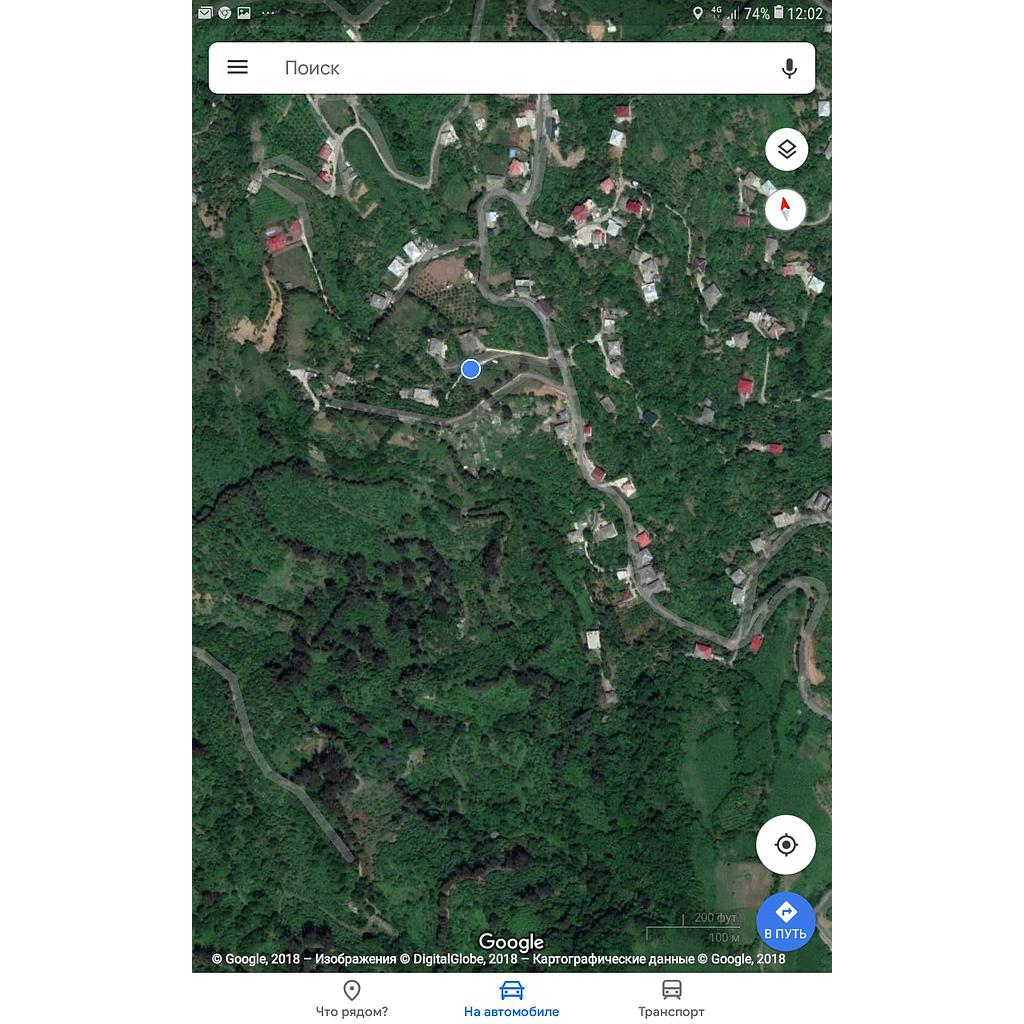The image size is (1024, 1024).
Task: Start directions with В ПУТЬ button
Action: tap(785, 921)
